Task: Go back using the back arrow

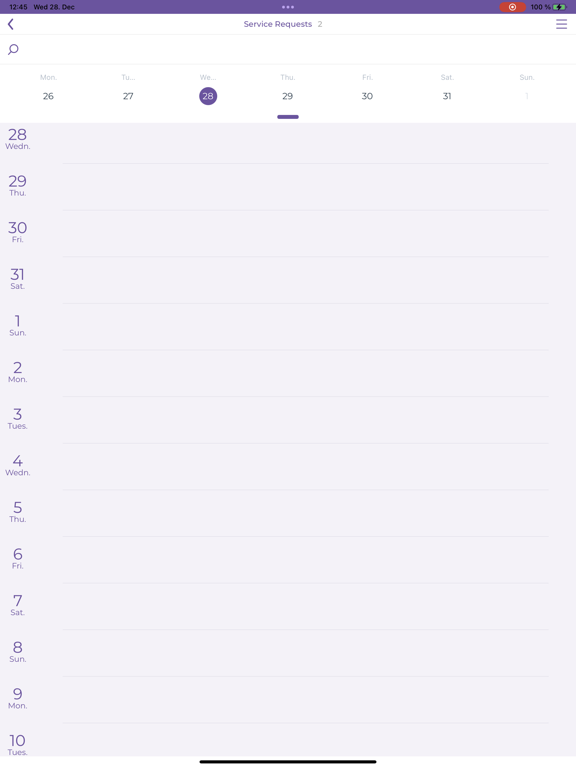Action: [11, 24]
